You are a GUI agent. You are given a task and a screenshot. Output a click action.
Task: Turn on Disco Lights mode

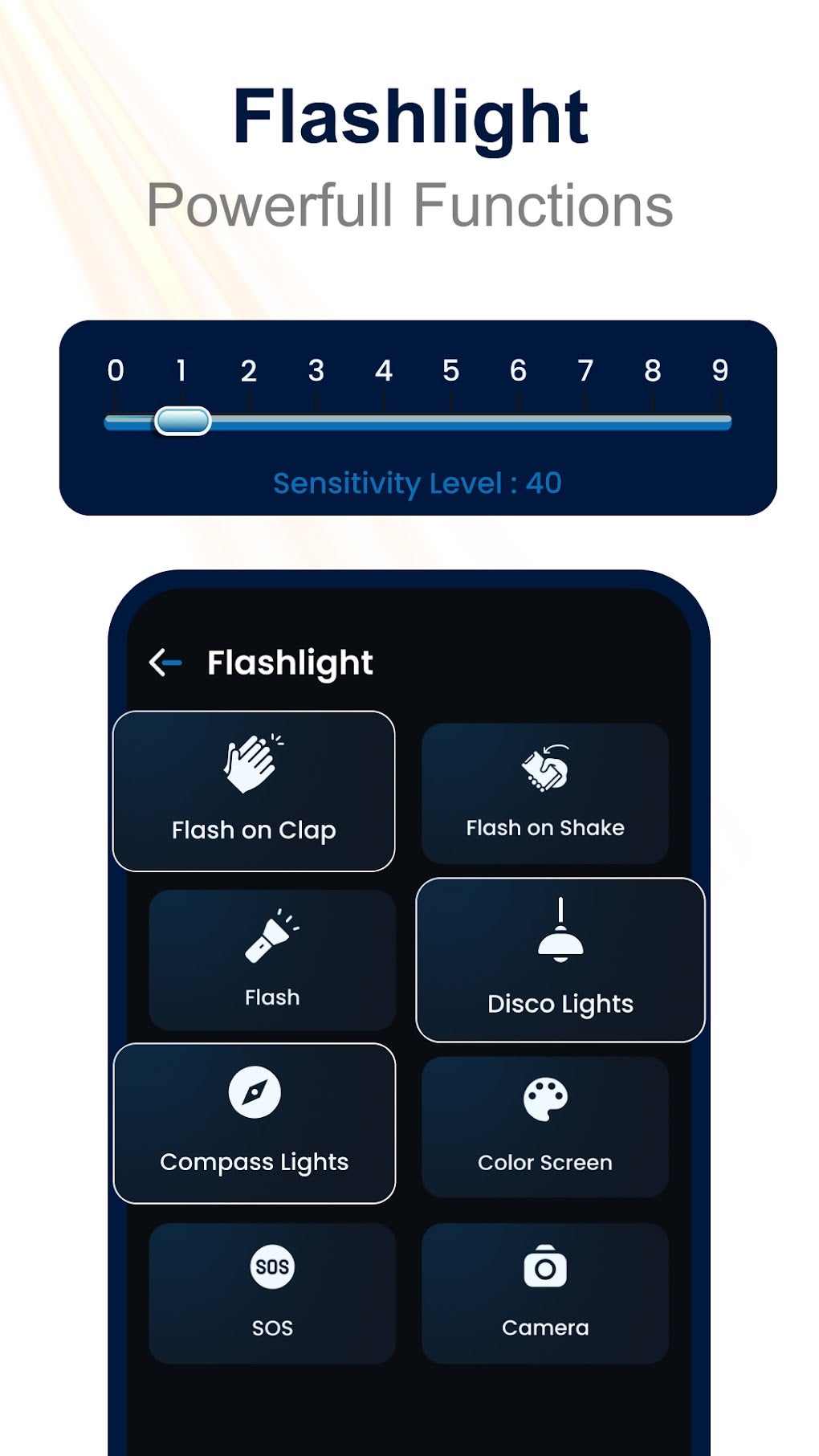pyautogui.click(x=558, y=960)
